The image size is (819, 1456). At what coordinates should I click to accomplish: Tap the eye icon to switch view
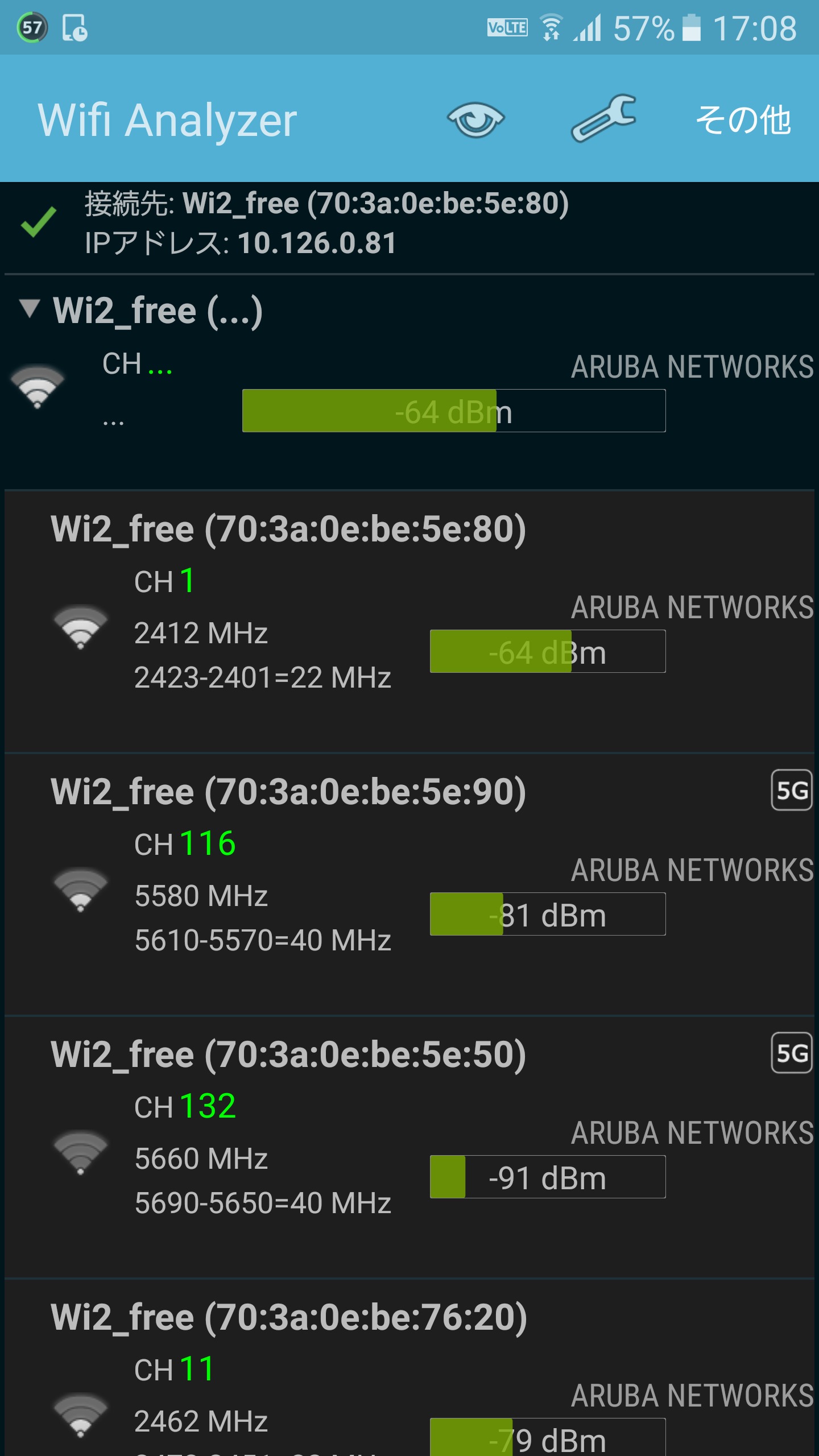(x=475, y=119)
